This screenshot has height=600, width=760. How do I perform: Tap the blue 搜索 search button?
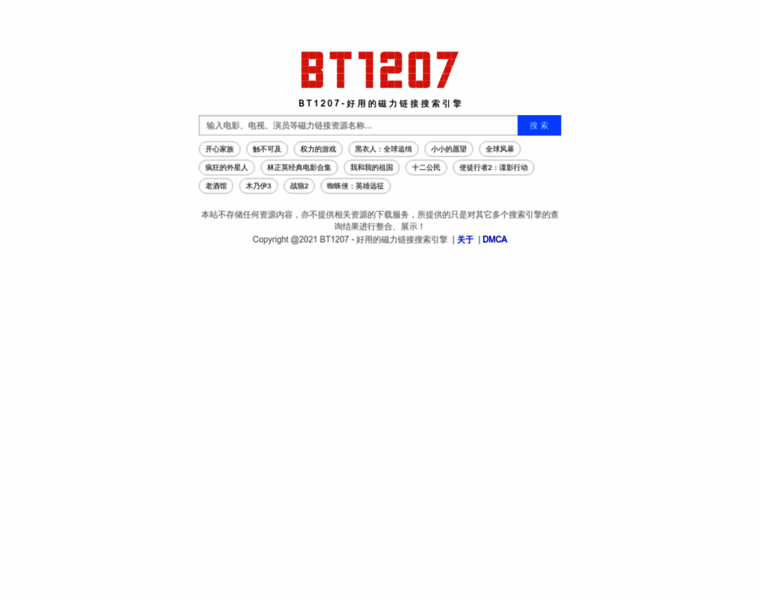[539, 126]
